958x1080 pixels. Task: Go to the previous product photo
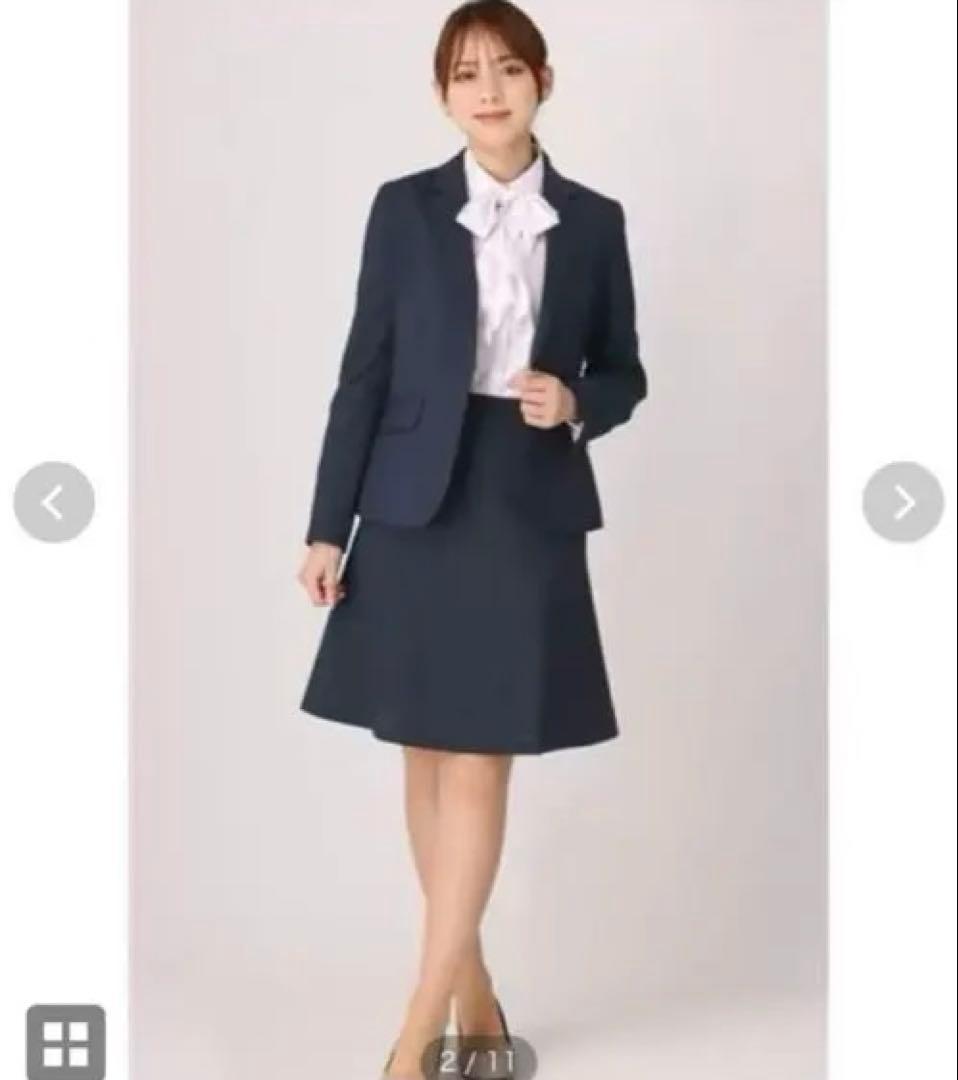point(54,503)
